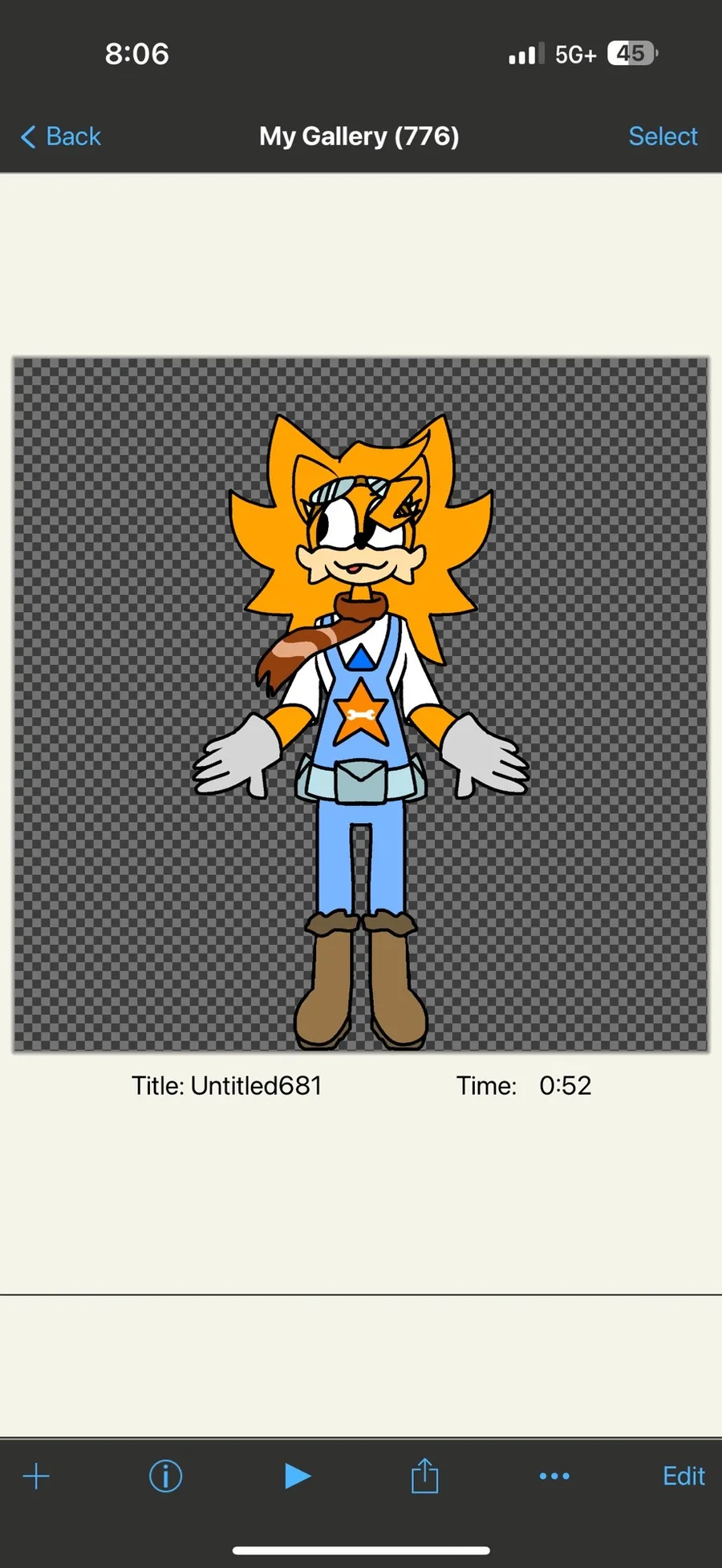Show artwork info
The width and height of the screenshot is (722, 1568).
[x=165, y=1476]
